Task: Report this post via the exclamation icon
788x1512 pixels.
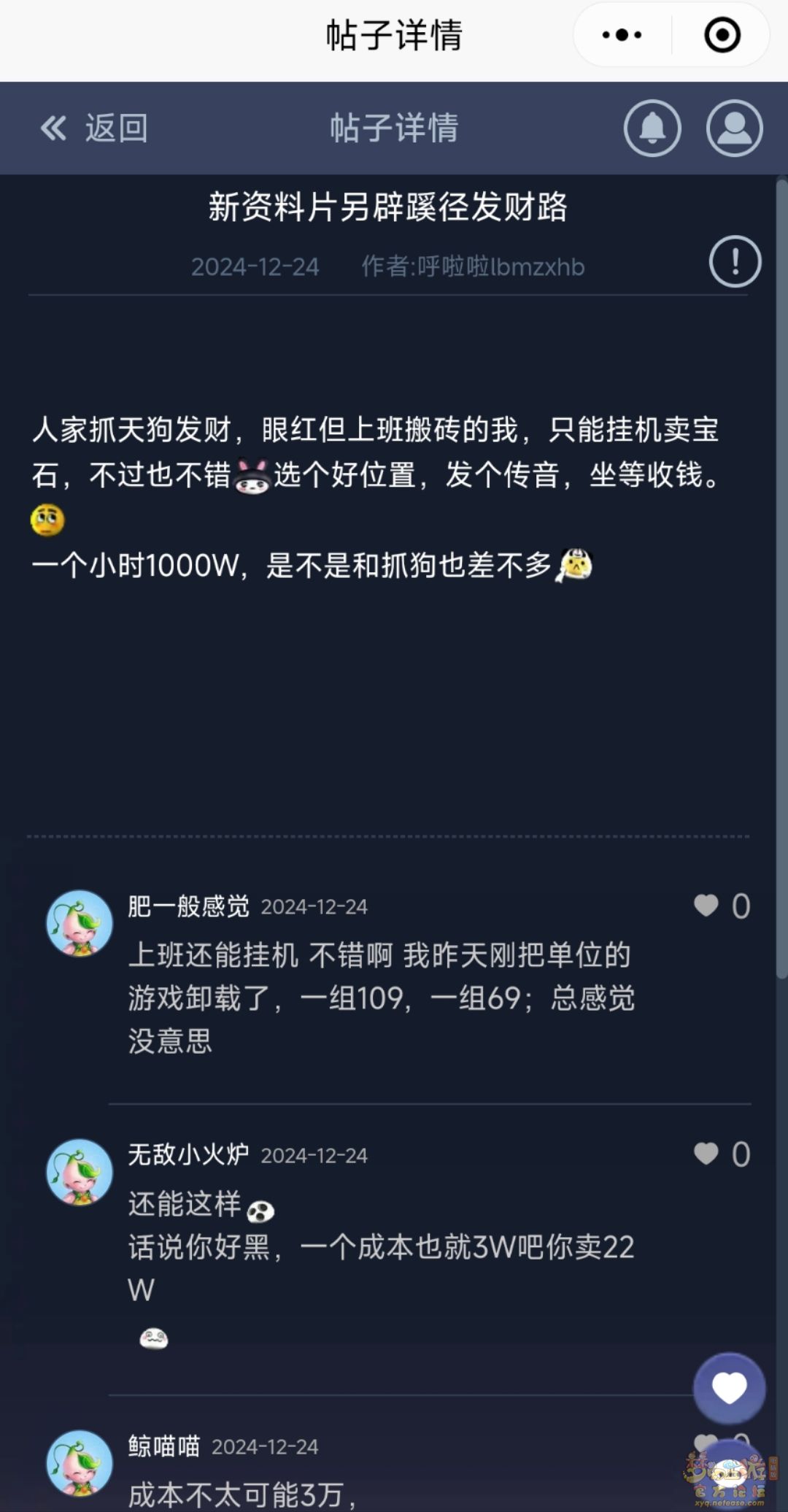Action: [x=735, y=262]
